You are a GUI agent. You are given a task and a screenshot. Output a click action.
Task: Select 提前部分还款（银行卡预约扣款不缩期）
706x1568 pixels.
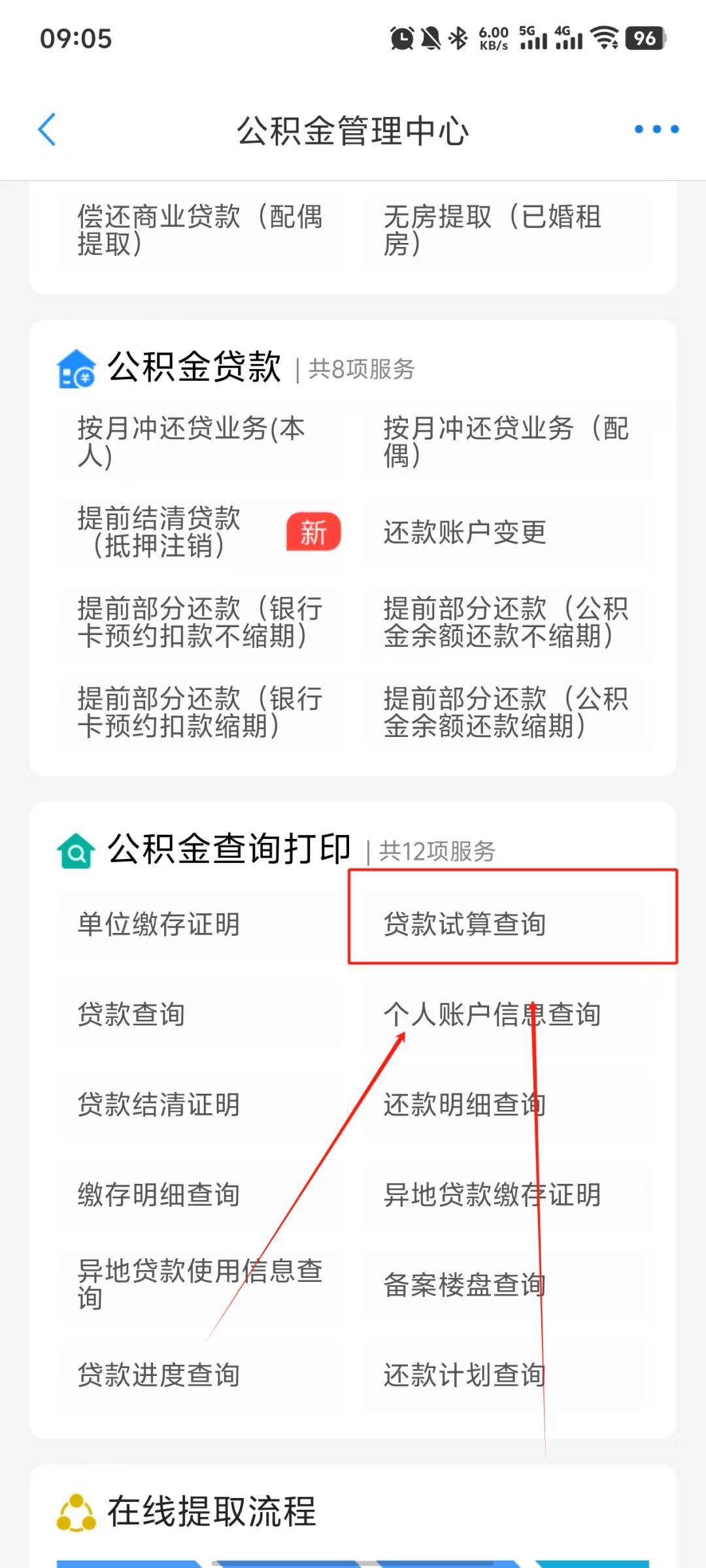[199, 623]
